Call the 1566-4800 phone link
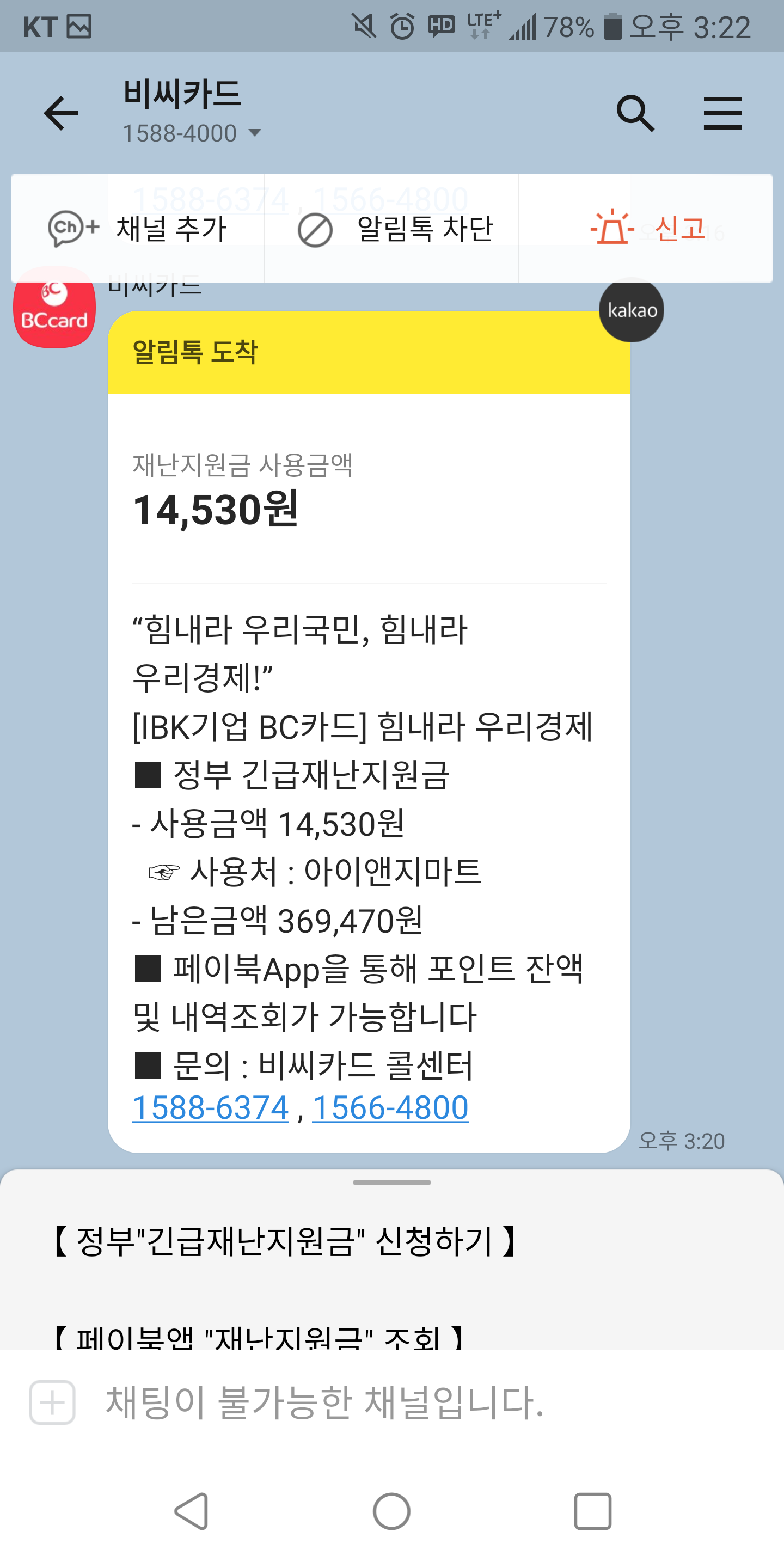 pyautogui.click(x=390, y=1108)
